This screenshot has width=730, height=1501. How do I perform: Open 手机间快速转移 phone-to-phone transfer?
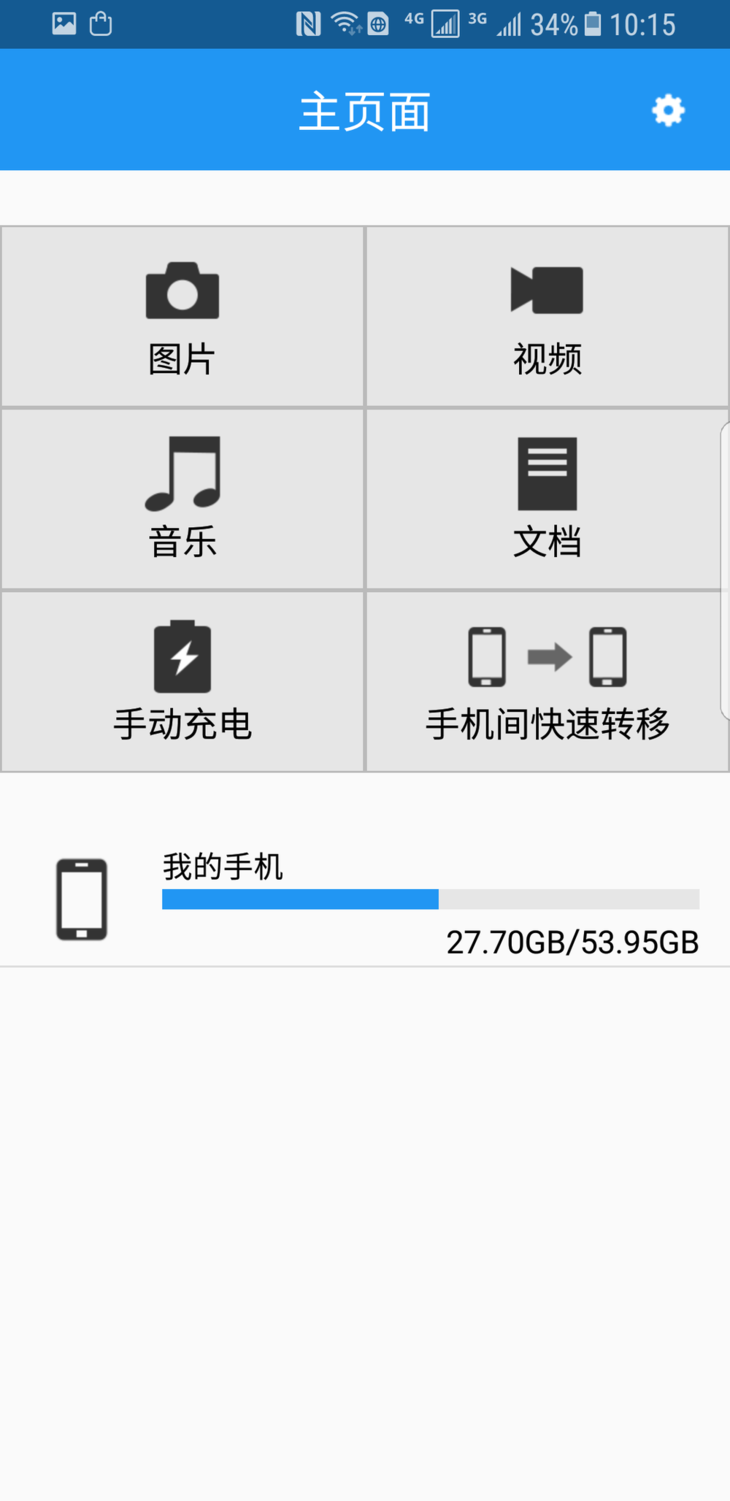tap(547, 681)
